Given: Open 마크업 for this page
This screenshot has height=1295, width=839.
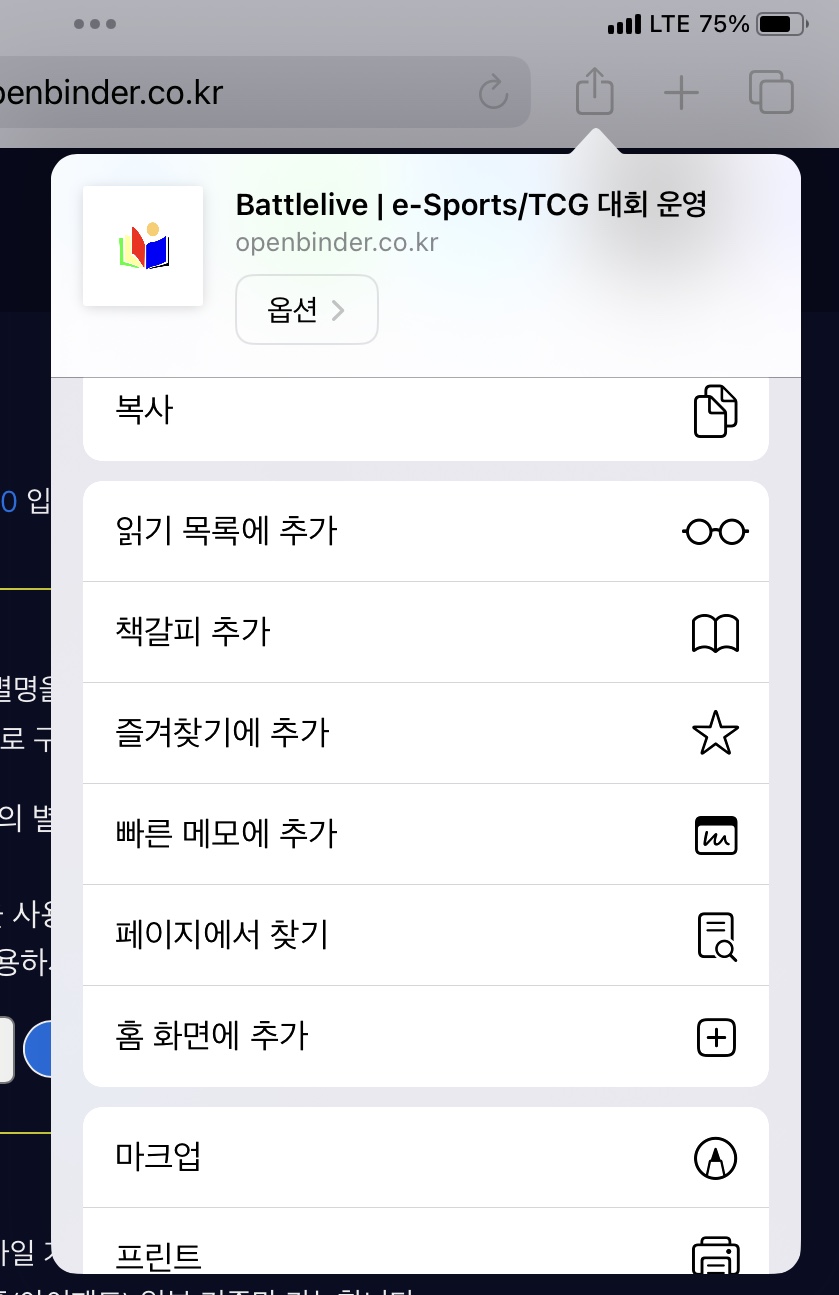Looking at the screenshot, I should pyautogui.click(x=425, y=1157).
